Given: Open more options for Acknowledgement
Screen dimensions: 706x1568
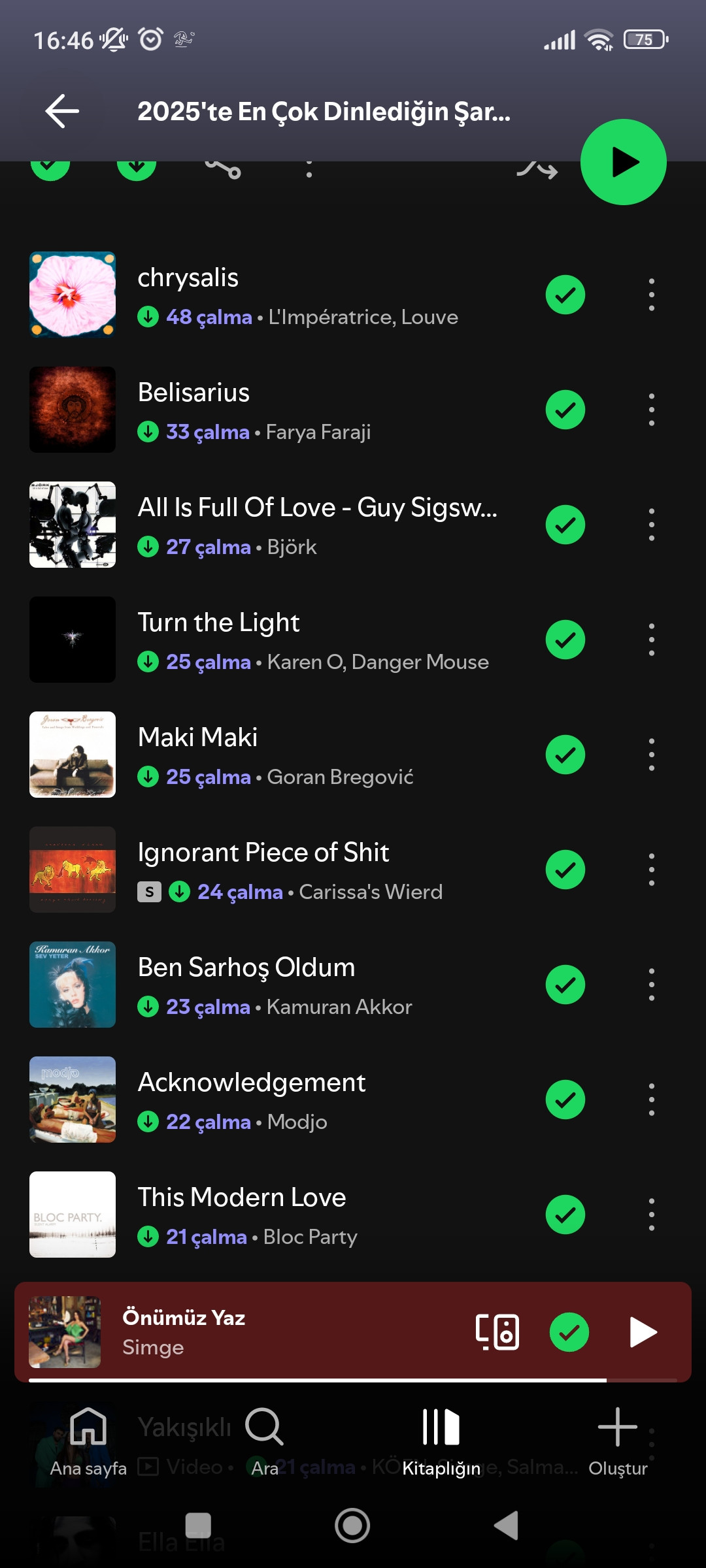Looking at the screenshot, I should coord(651,1100).
